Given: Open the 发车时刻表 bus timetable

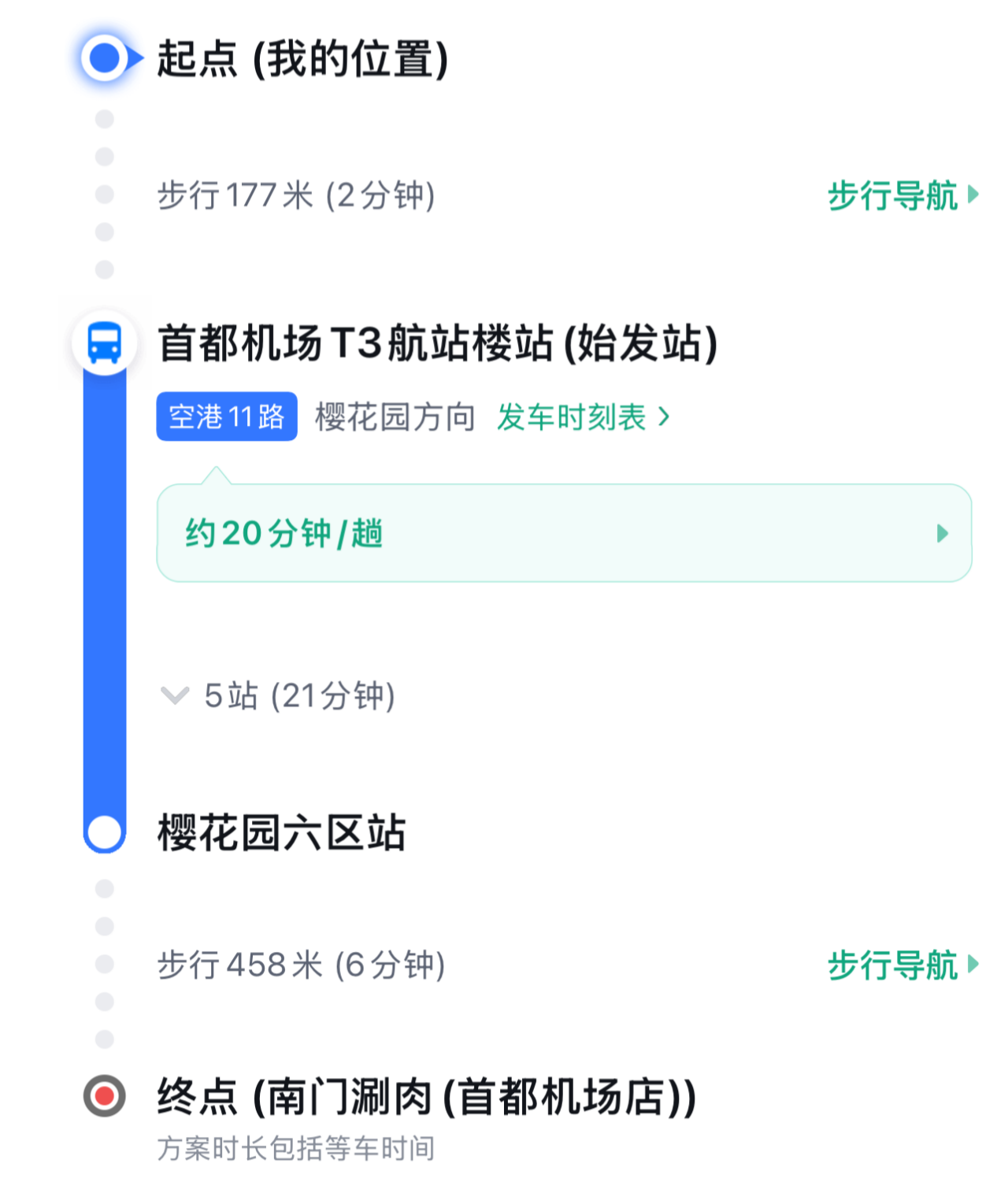Looking at the screenshot, I should tap(583, 417).
